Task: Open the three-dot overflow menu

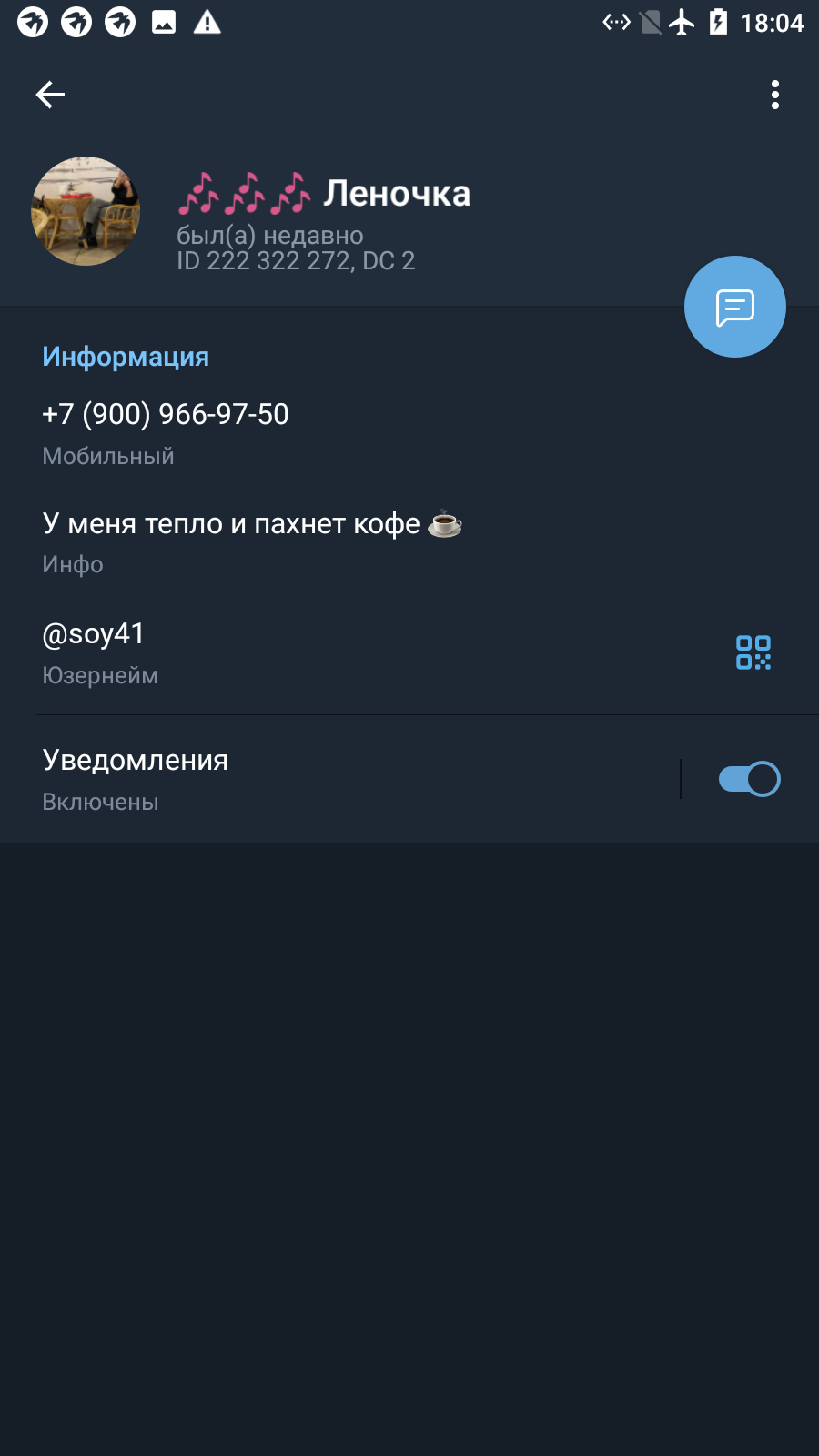Action: [x=775, y=95]
